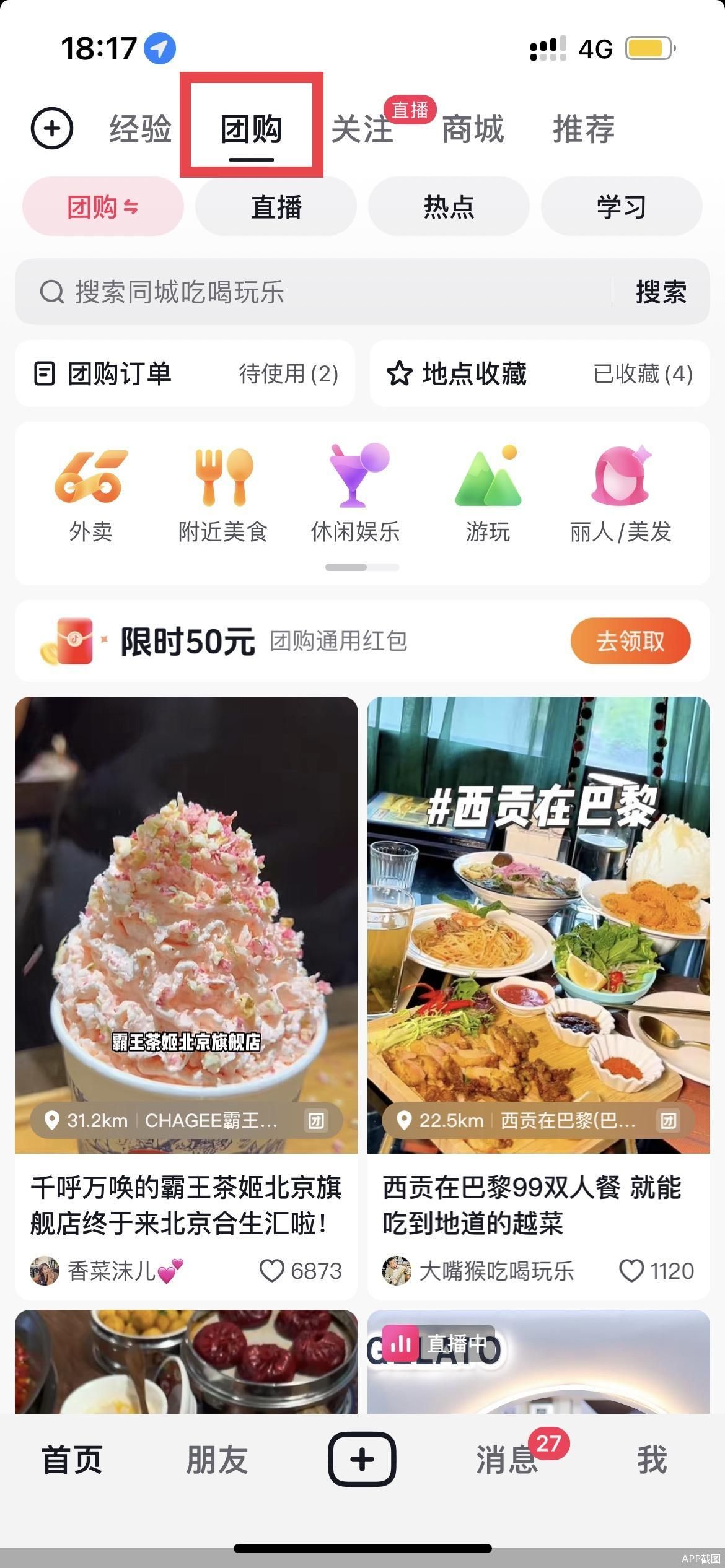This screenshot has width=725, height=1568.
Task: Switch to the 推荐 top tab
Action: pos(584,129)
